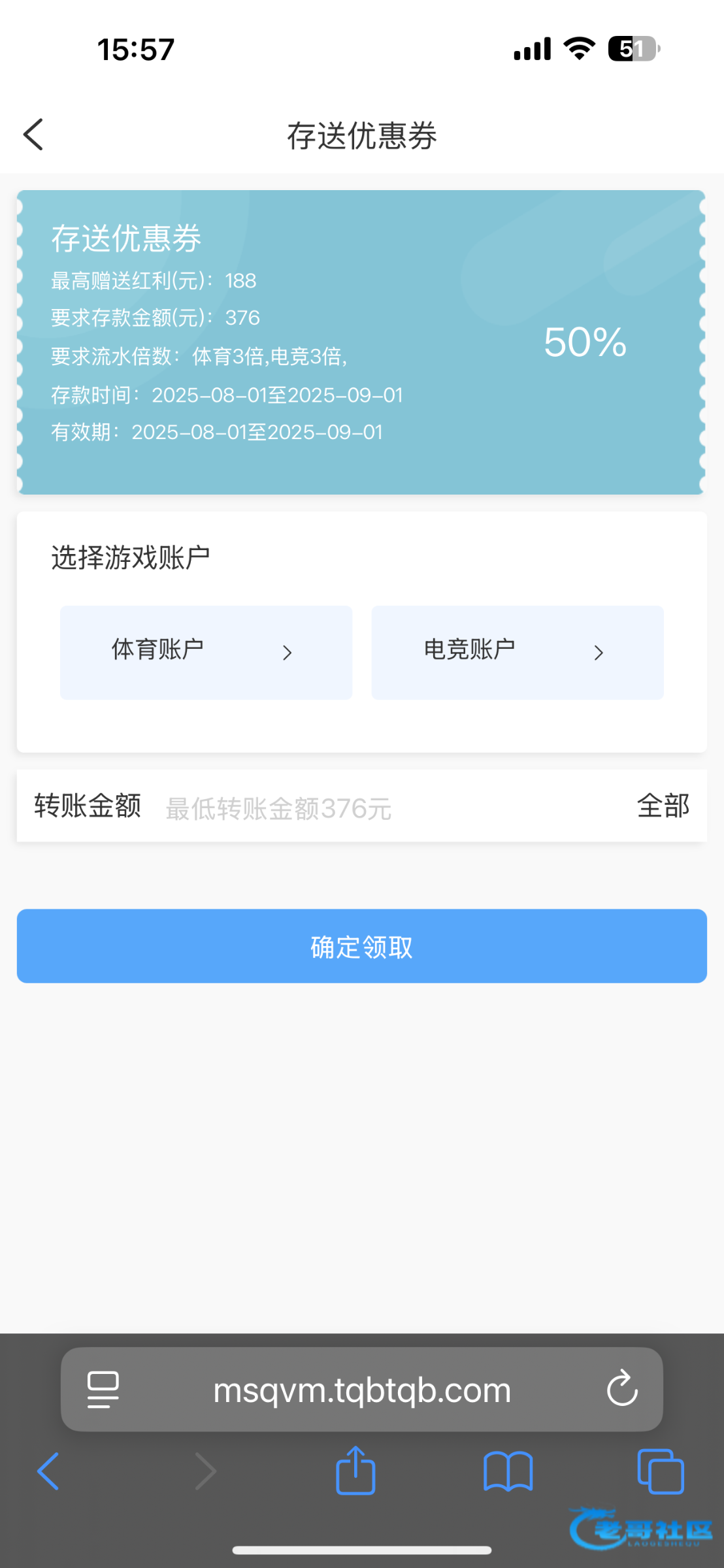This screenshot has width=724, height=1568.
Task: Open the browser address bar msqvm.tqbtqb.com
Action: pyautogui.click(x=362, y=1390)
